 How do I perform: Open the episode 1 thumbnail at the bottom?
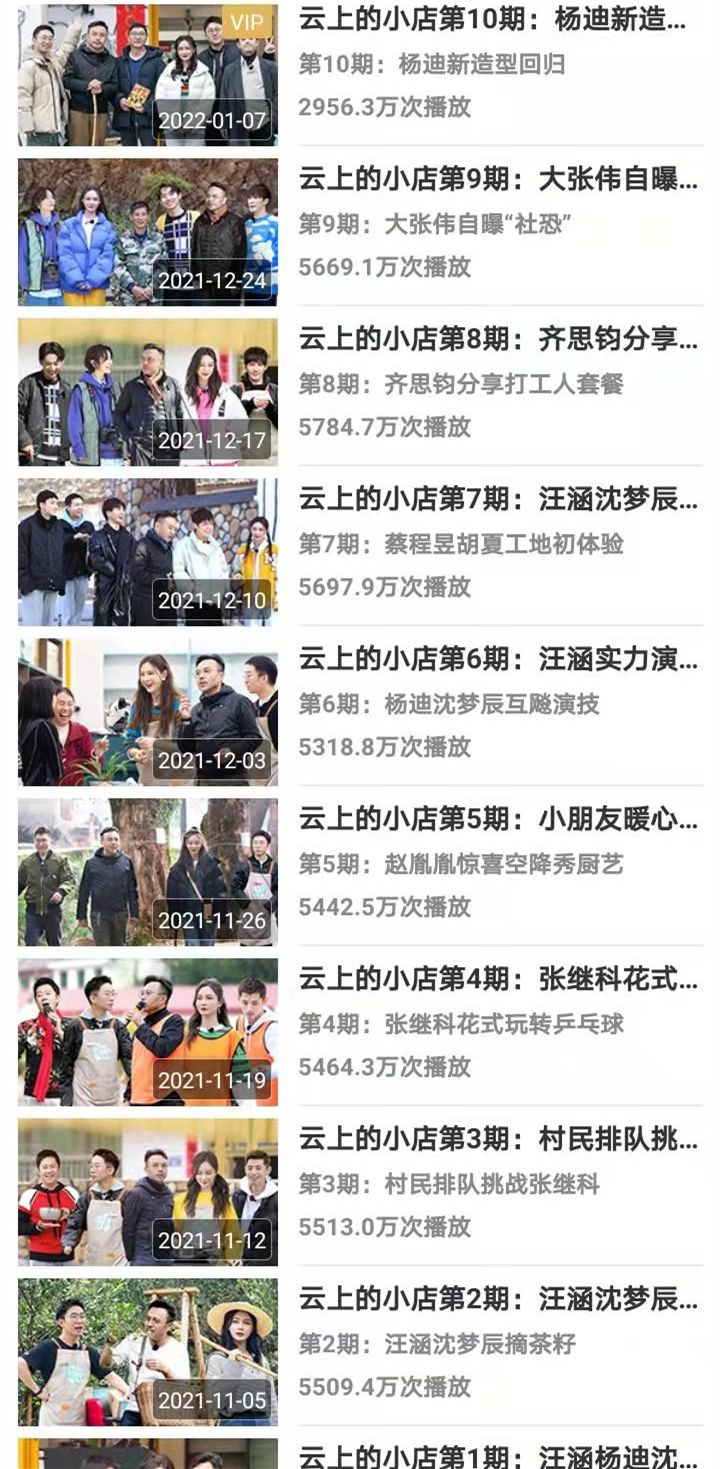coord(148,1455)
